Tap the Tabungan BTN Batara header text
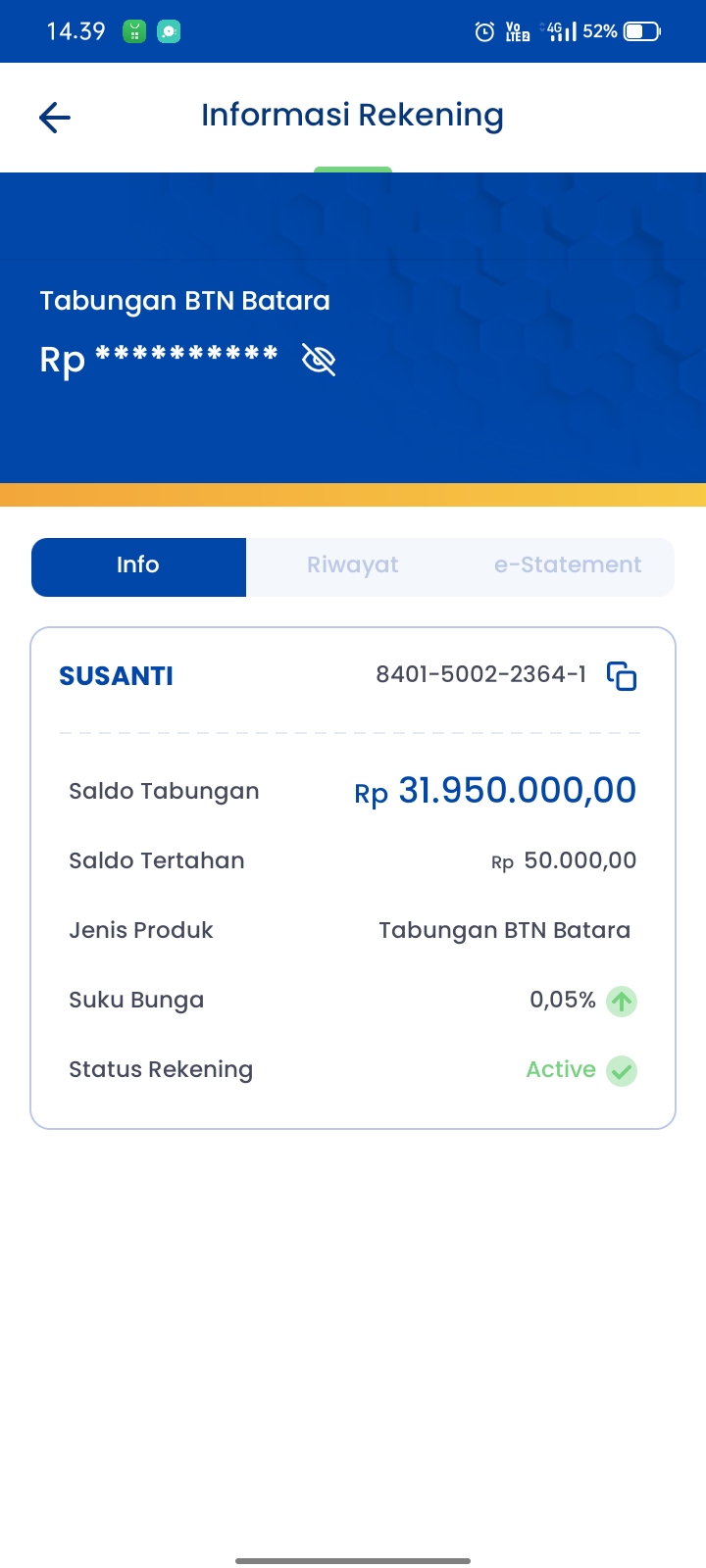 point(184,301)
